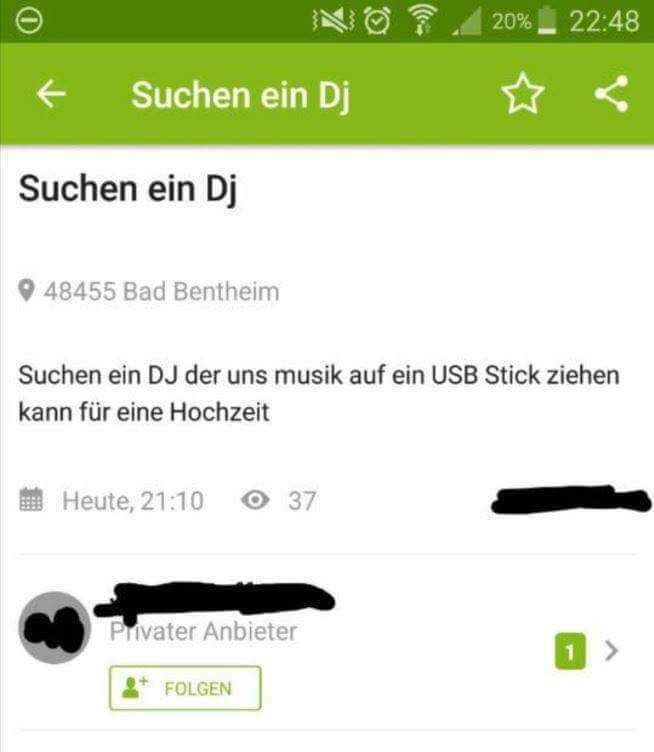The image size is (654, 752).
Task: Open the seller's other ads via chevron
Action: coord(612,652)
